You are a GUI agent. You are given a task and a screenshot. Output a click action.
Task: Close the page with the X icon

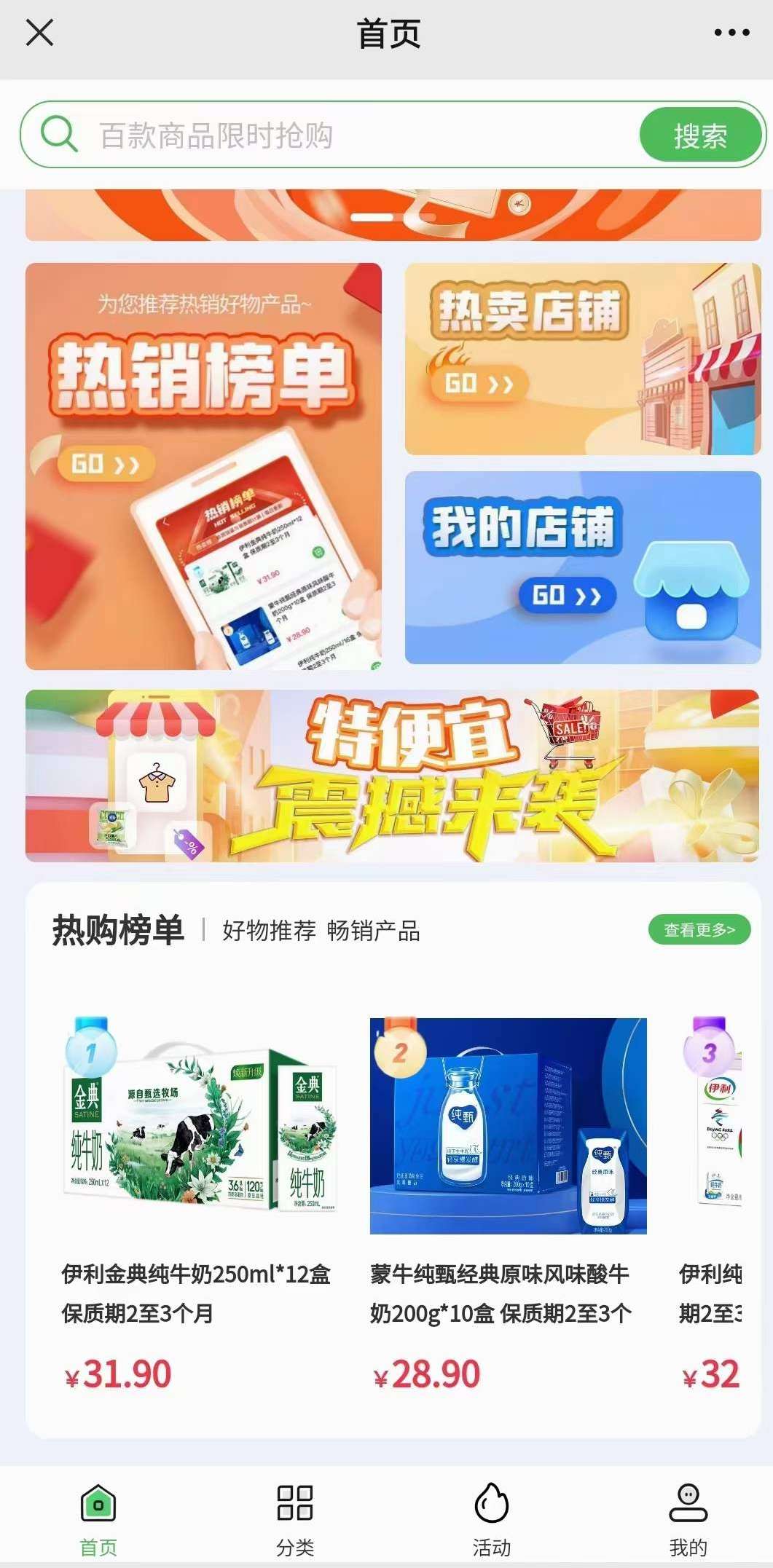(x=39, y=33)
